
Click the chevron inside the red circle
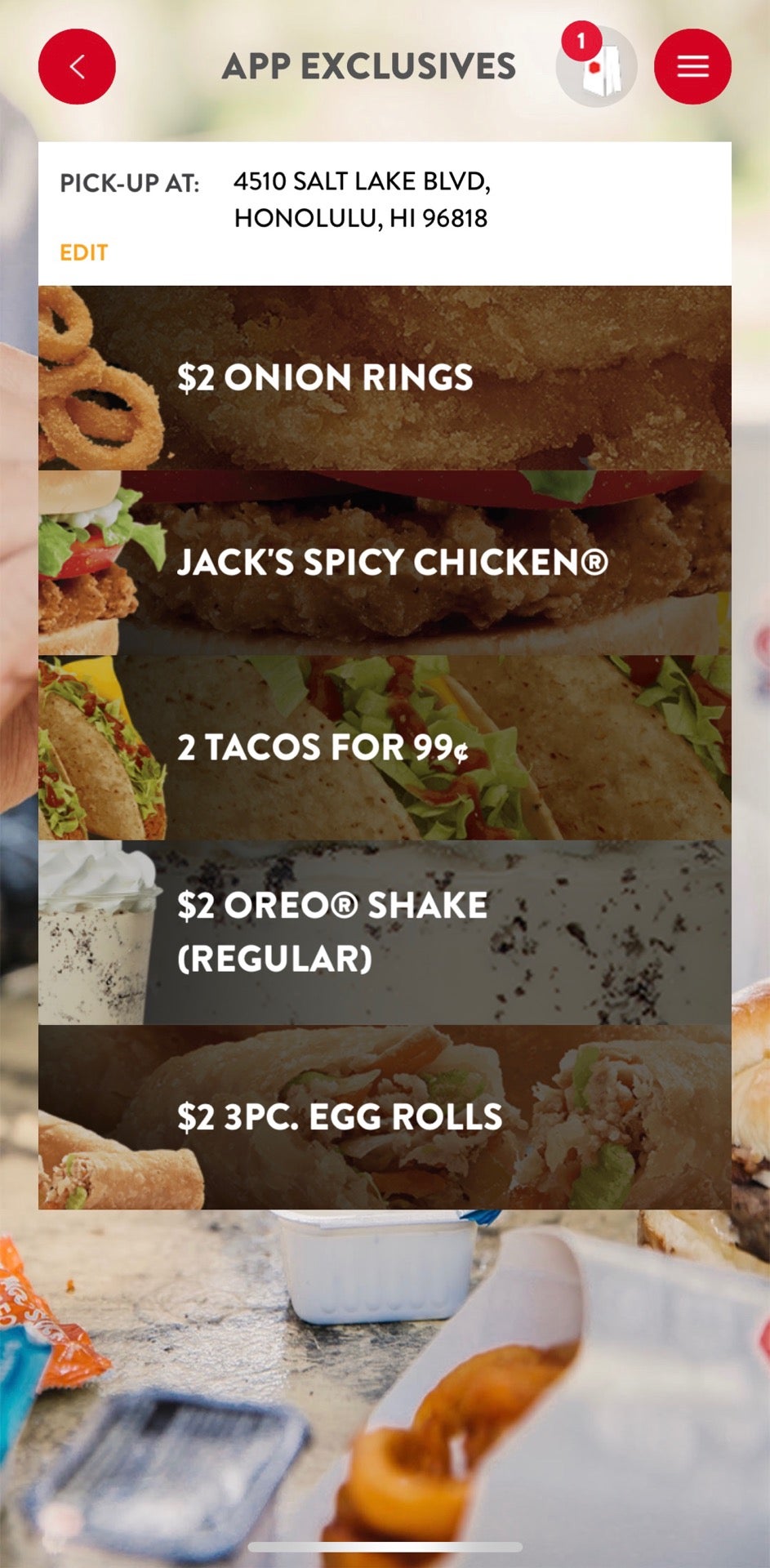tap(76, 66)
